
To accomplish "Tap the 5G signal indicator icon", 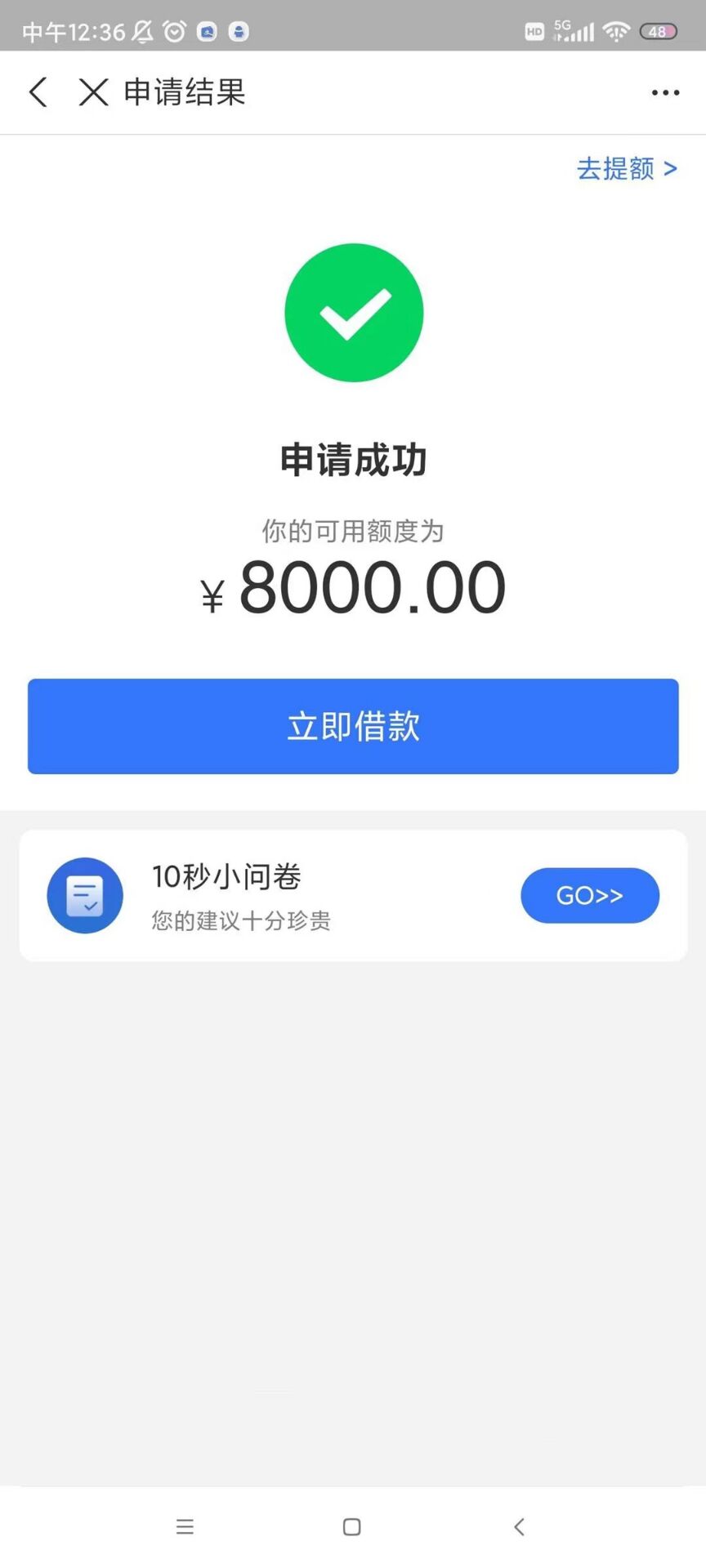I will click(572, 31).
